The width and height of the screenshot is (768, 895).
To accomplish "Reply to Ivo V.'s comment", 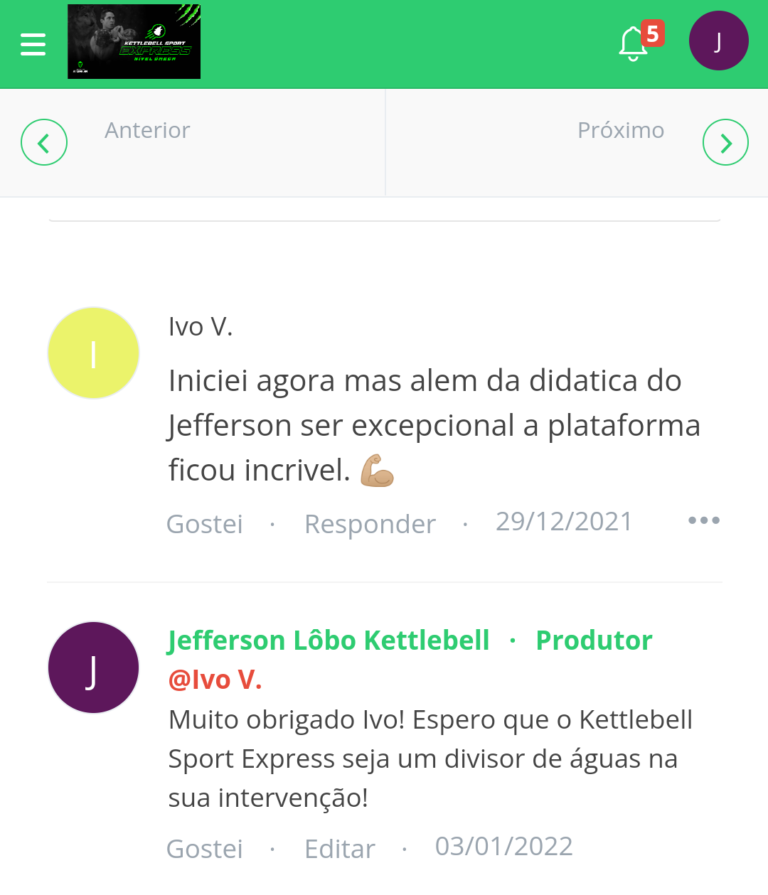I will [x=370, y=524].
